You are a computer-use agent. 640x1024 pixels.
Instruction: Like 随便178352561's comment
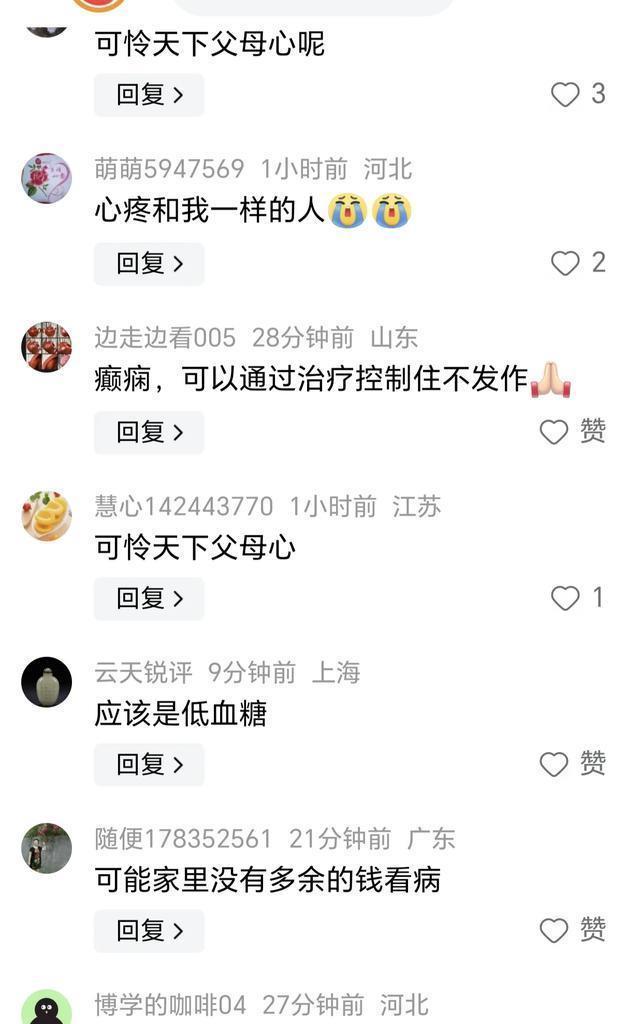point(554,930)
